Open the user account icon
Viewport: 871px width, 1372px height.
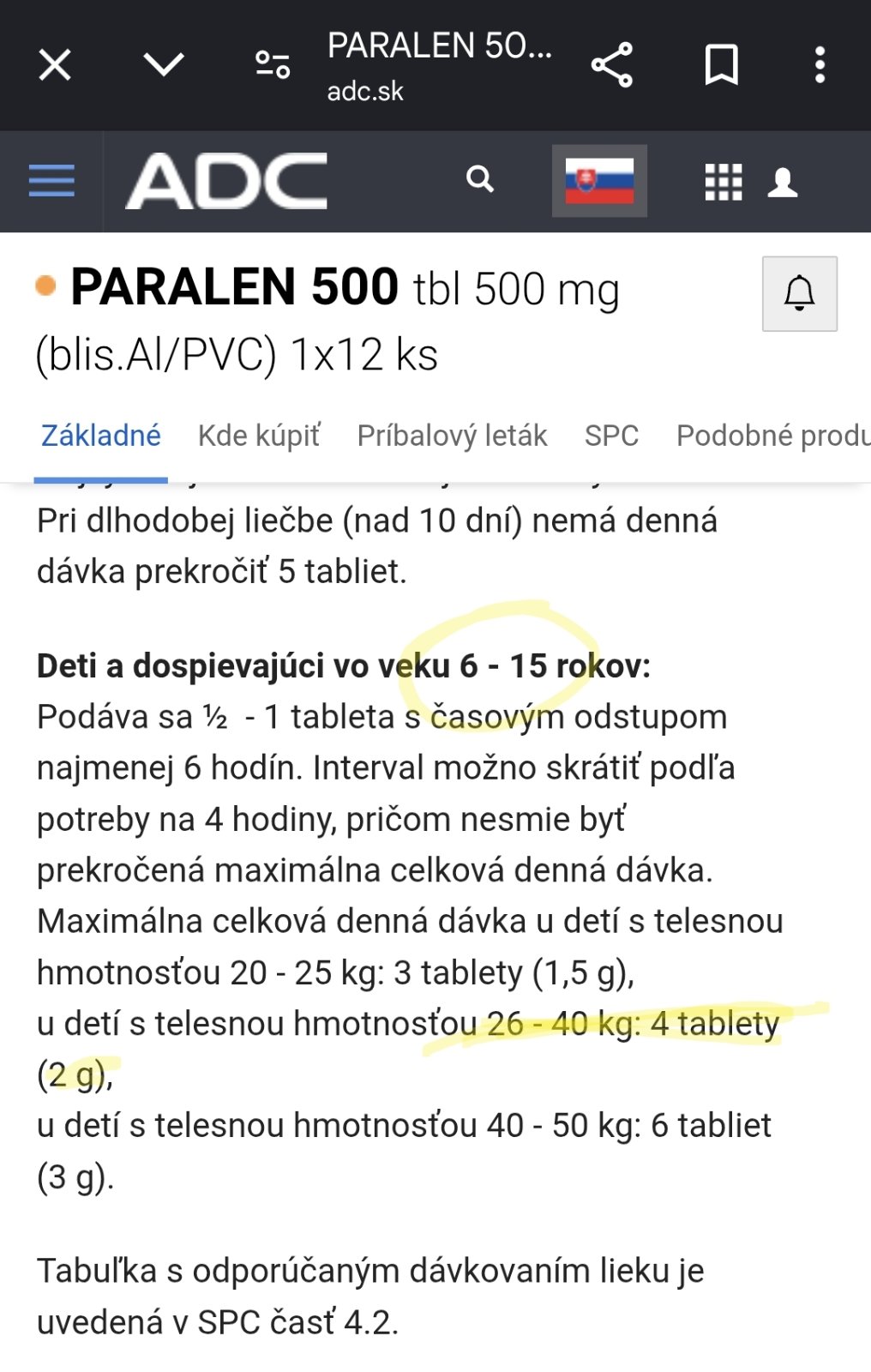tap(783, 182)
